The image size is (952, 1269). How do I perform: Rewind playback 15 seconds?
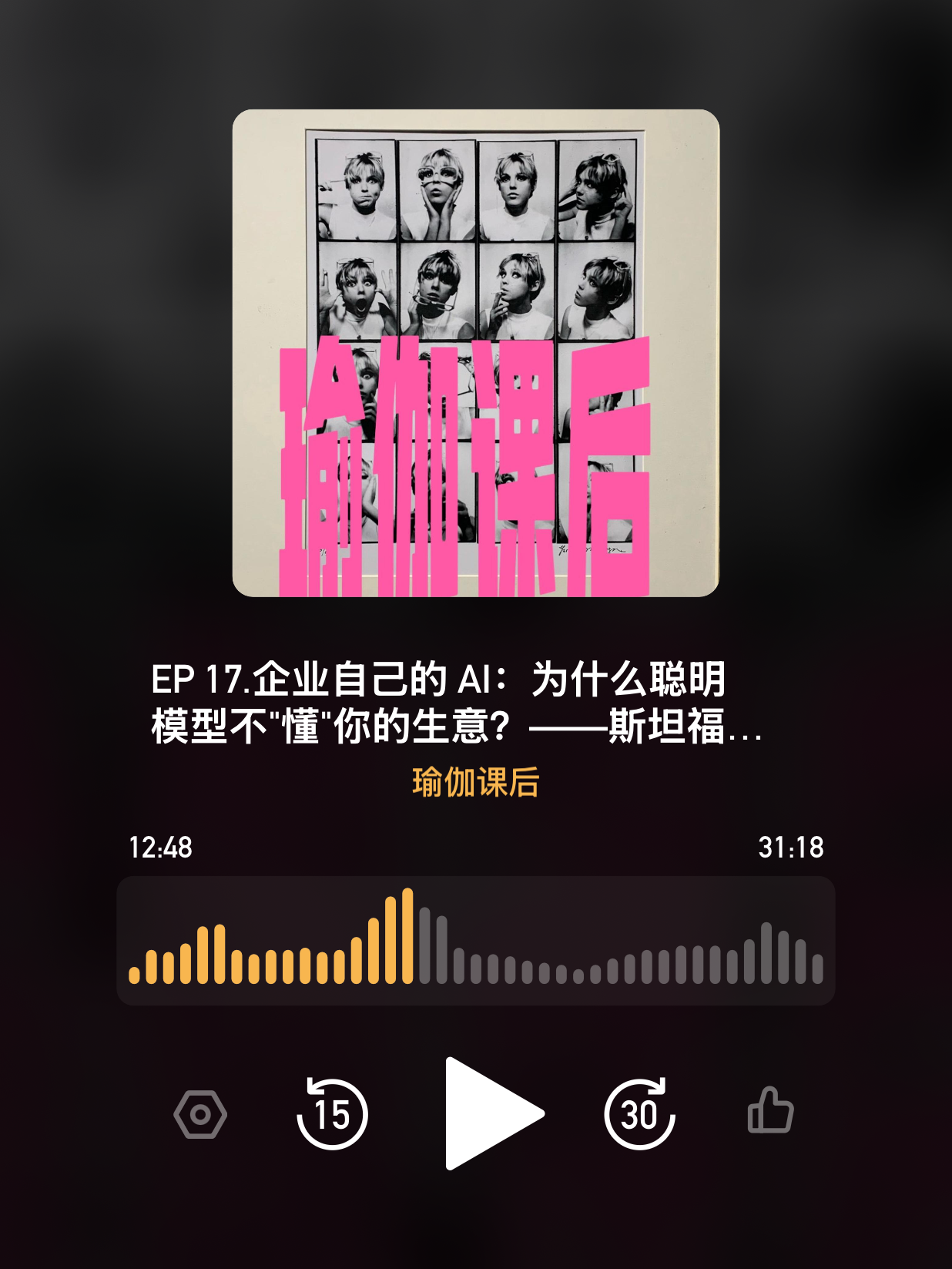click(x=332, y=1113)
